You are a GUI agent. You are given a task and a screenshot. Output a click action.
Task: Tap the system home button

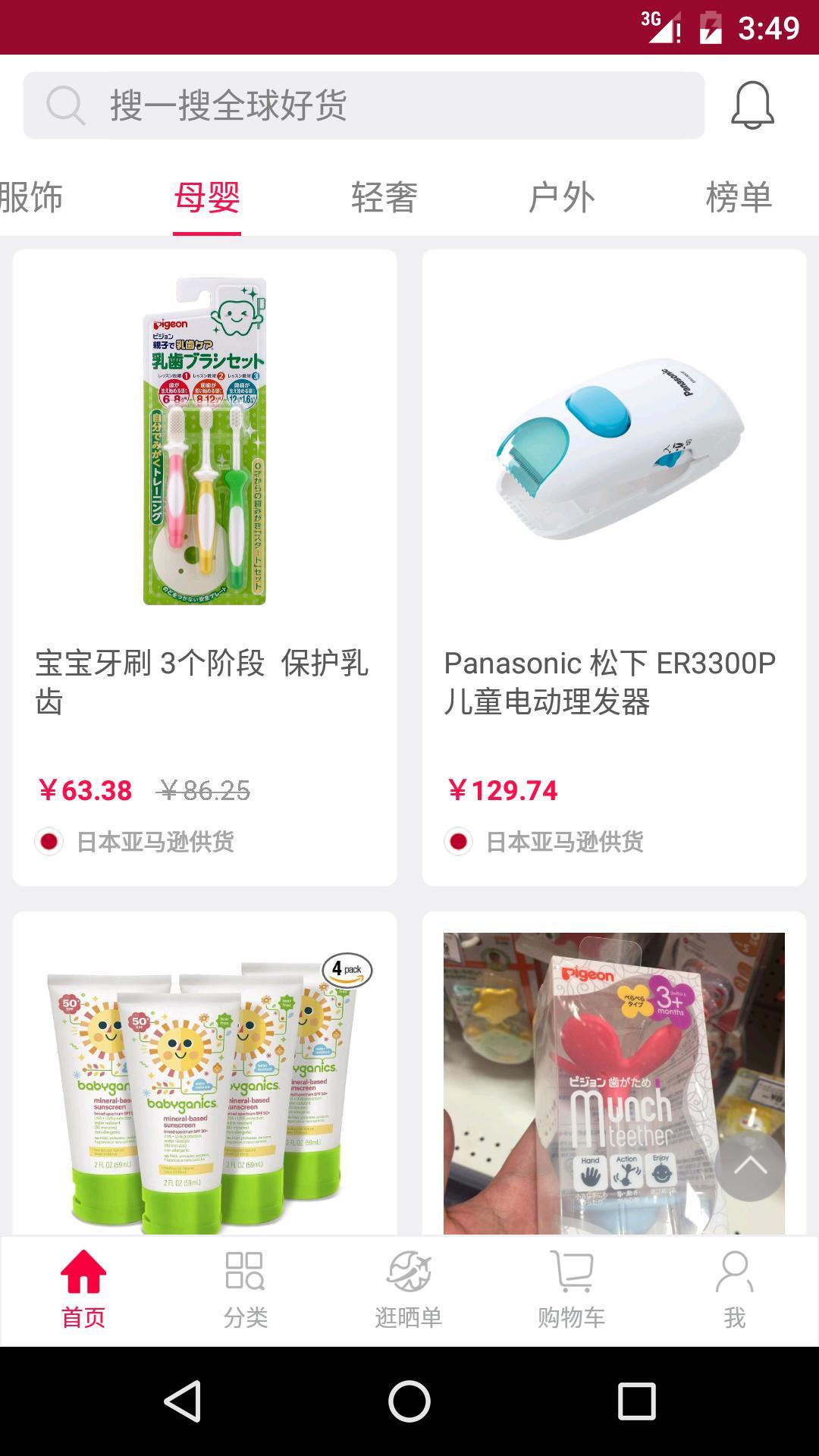409,1401
